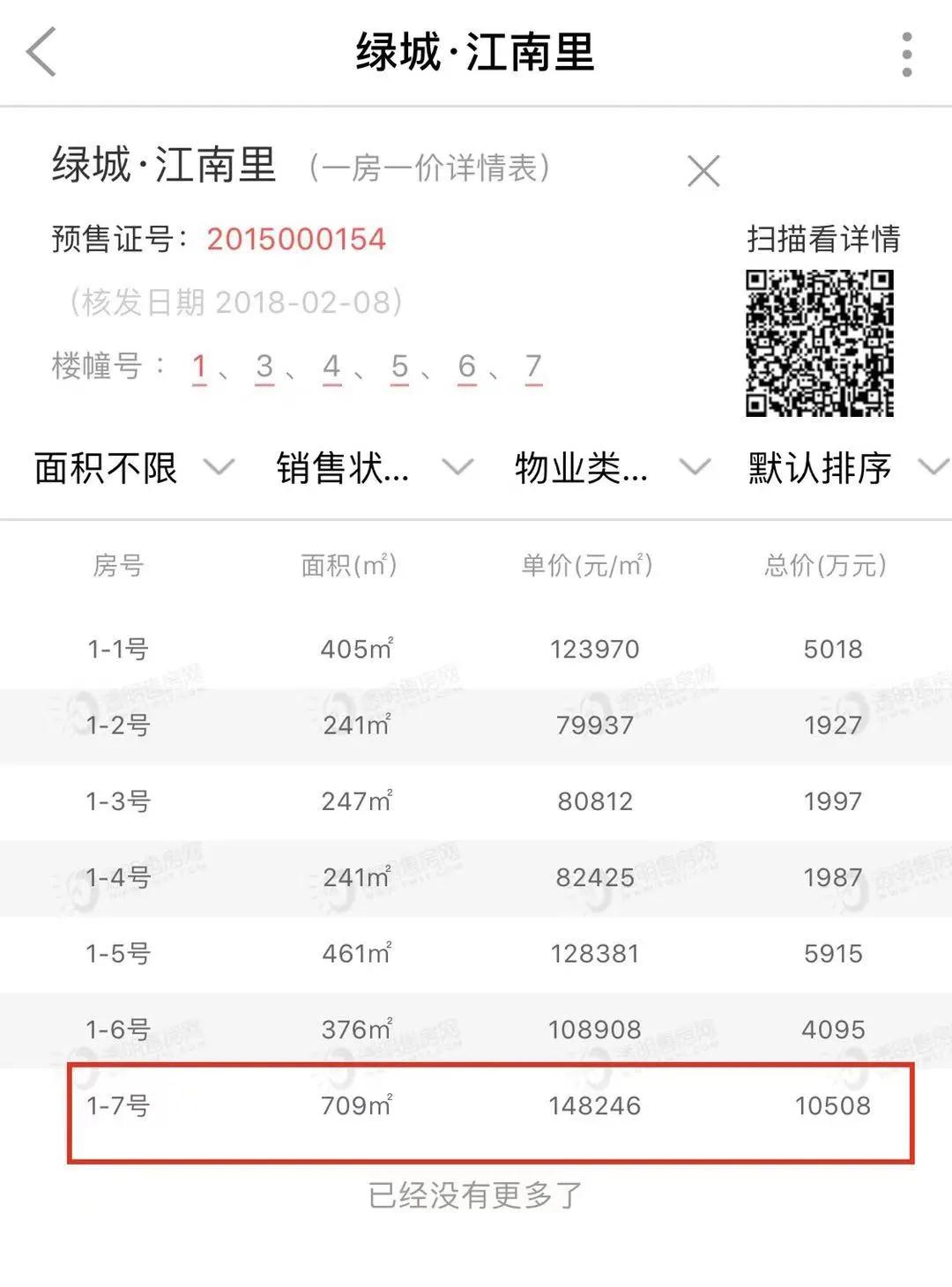This screenshot has height=1287, width=952.
Task: Expand the 销售状 filter dropdown
Action: (366, 469)
